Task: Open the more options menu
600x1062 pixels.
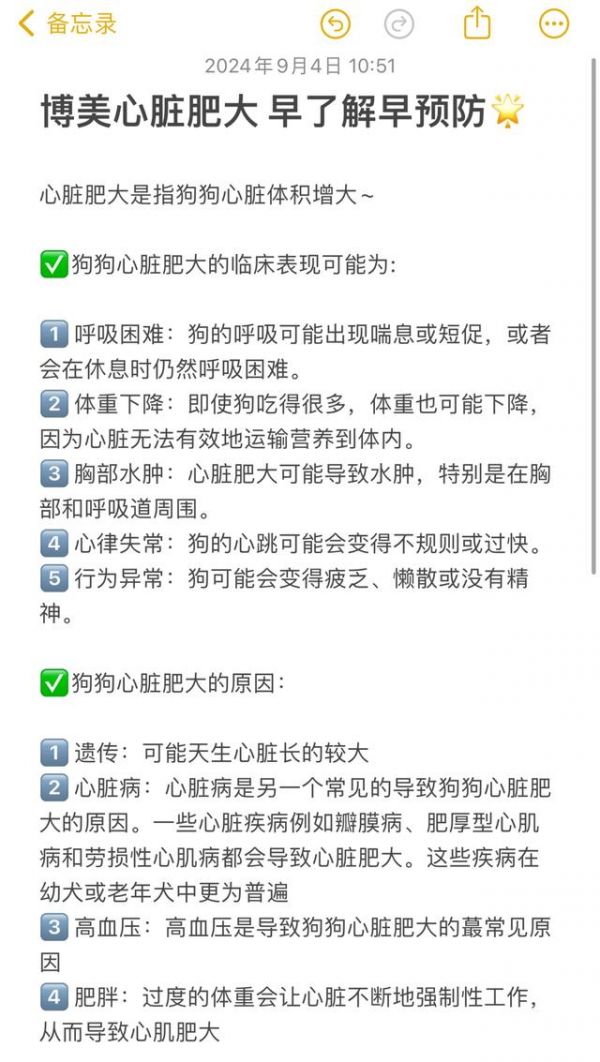Action: tap(554, 24)
